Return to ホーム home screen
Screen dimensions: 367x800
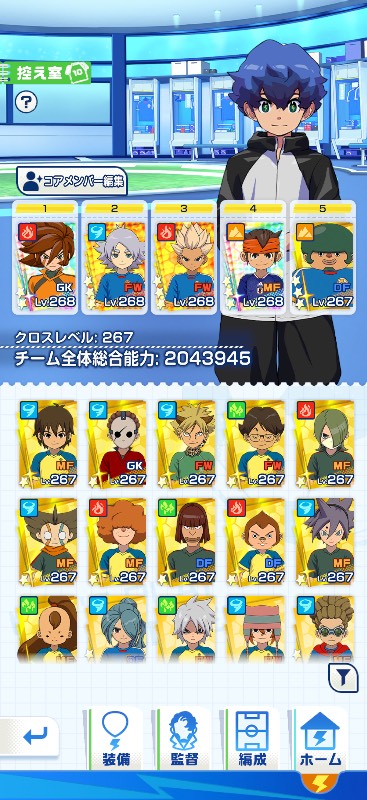(321, 739)
